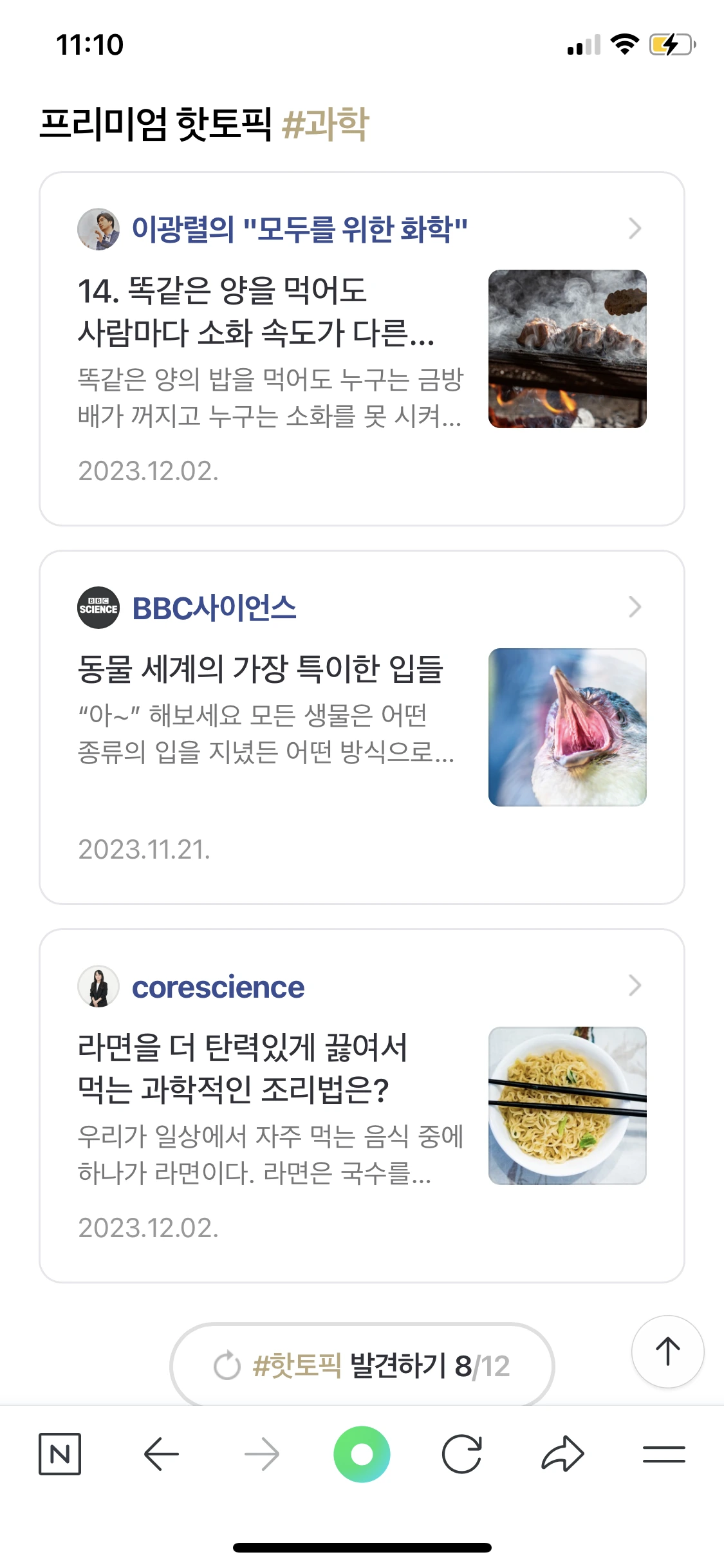This screenshot has height=1568, width=724.
Task: Share this page
Action: [x=562, y=1453]
